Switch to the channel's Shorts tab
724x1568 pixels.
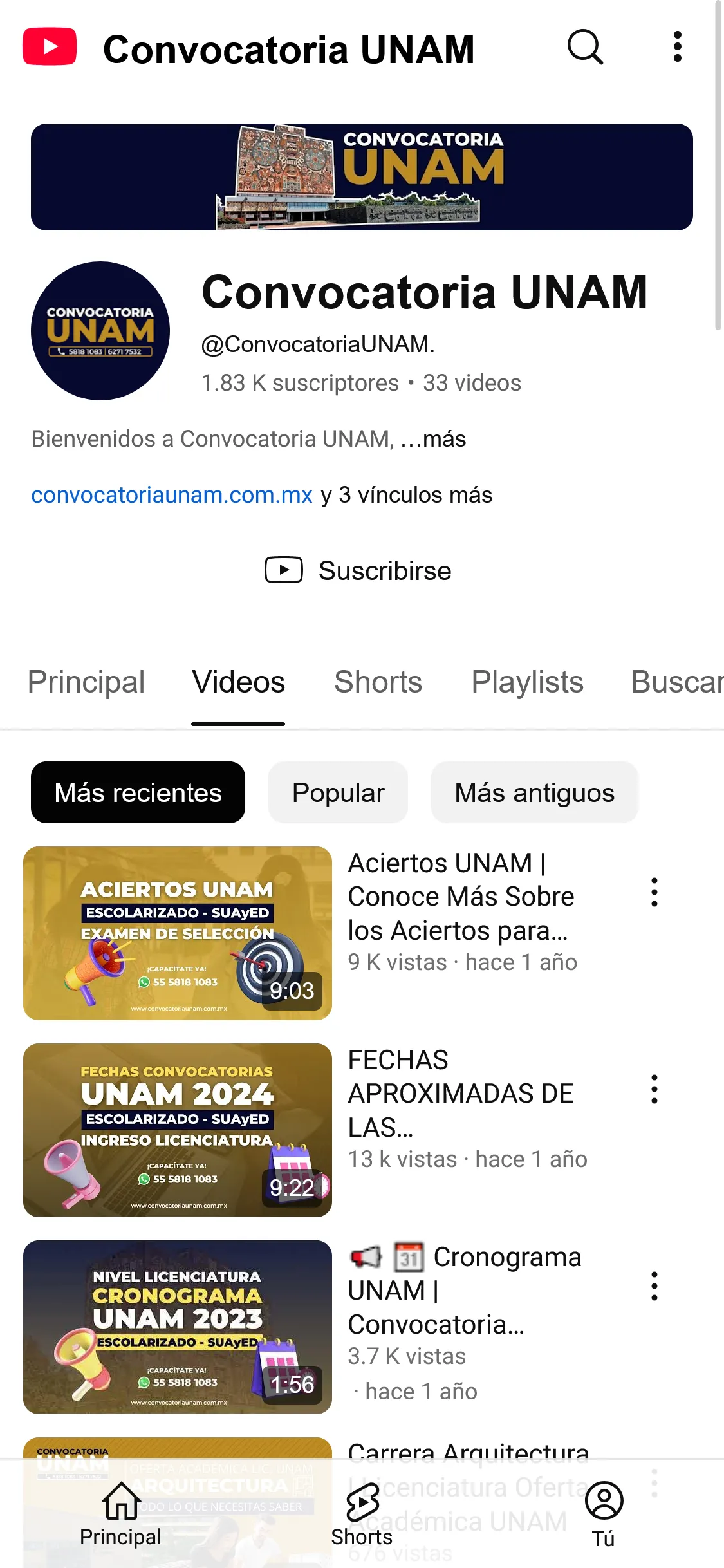(x=378, y=682)
